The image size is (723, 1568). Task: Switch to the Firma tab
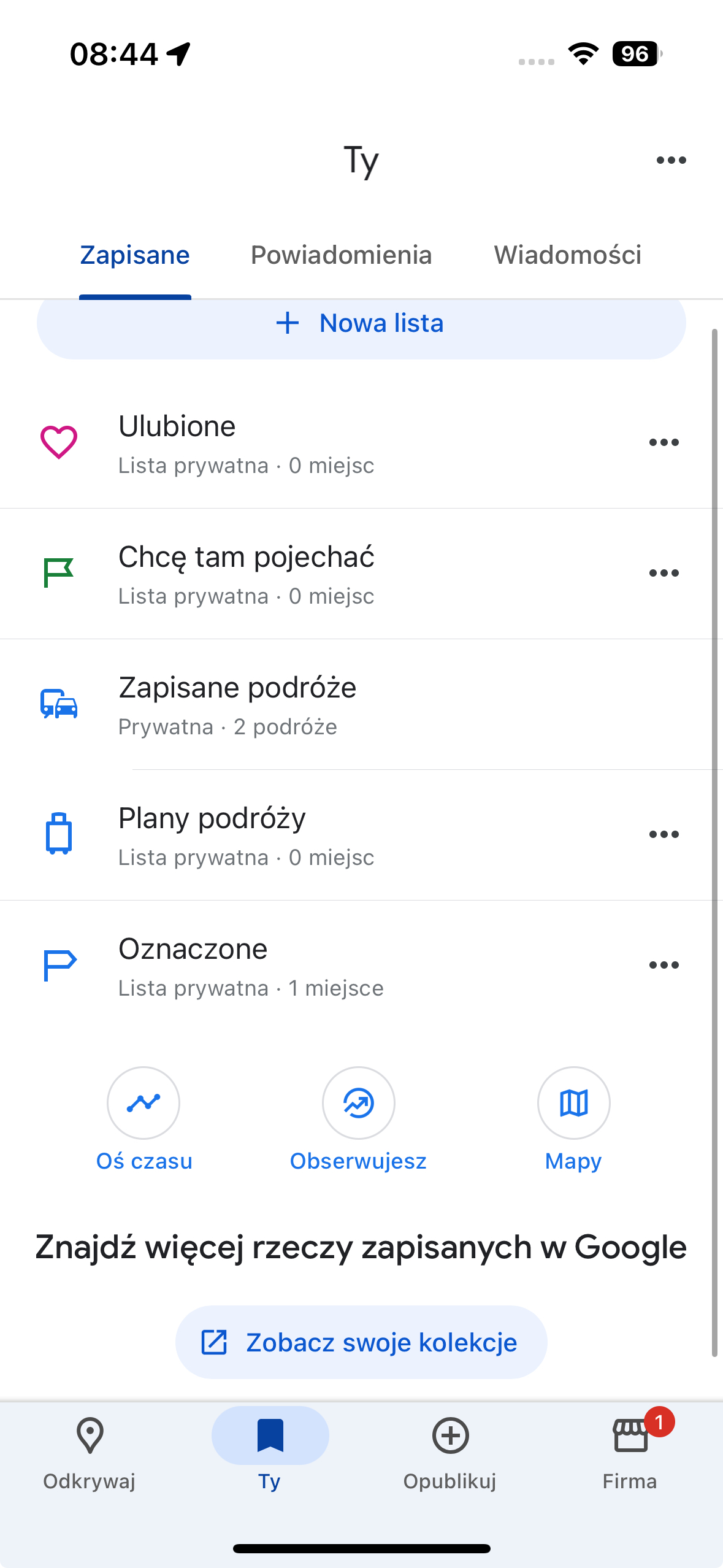pyautogui.click(x=630, y=1454)
